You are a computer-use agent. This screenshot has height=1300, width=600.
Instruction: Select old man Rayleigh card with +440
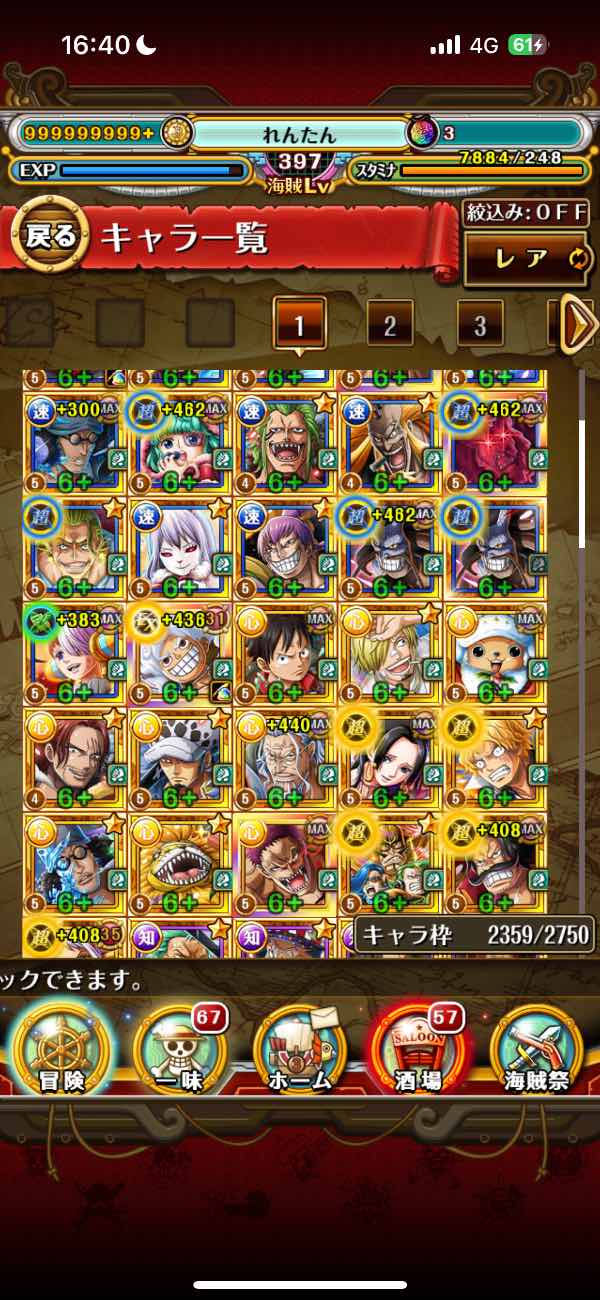click(x=284, y=759)
